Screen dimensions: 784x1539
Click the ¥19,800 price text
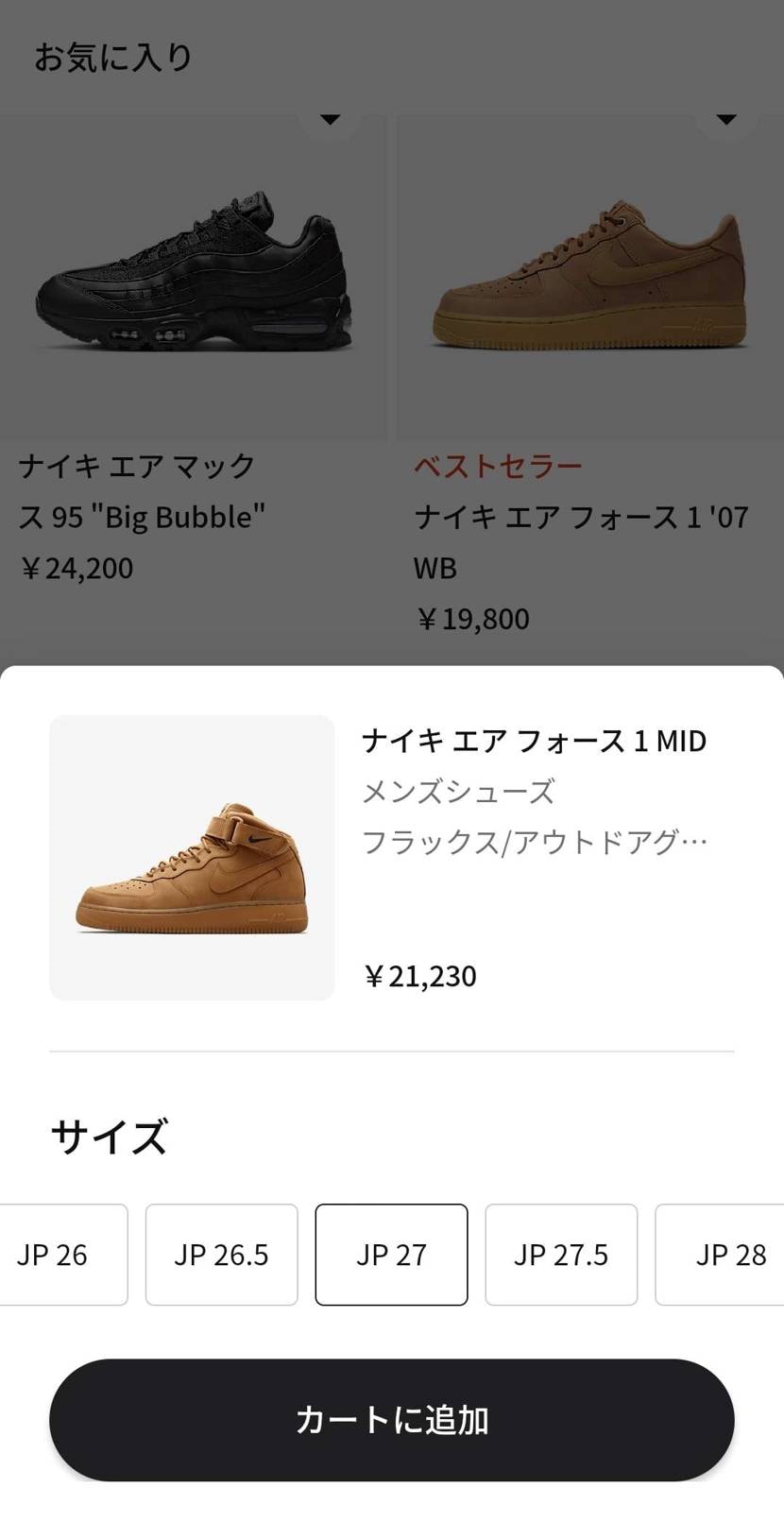(x=473, y=619)
